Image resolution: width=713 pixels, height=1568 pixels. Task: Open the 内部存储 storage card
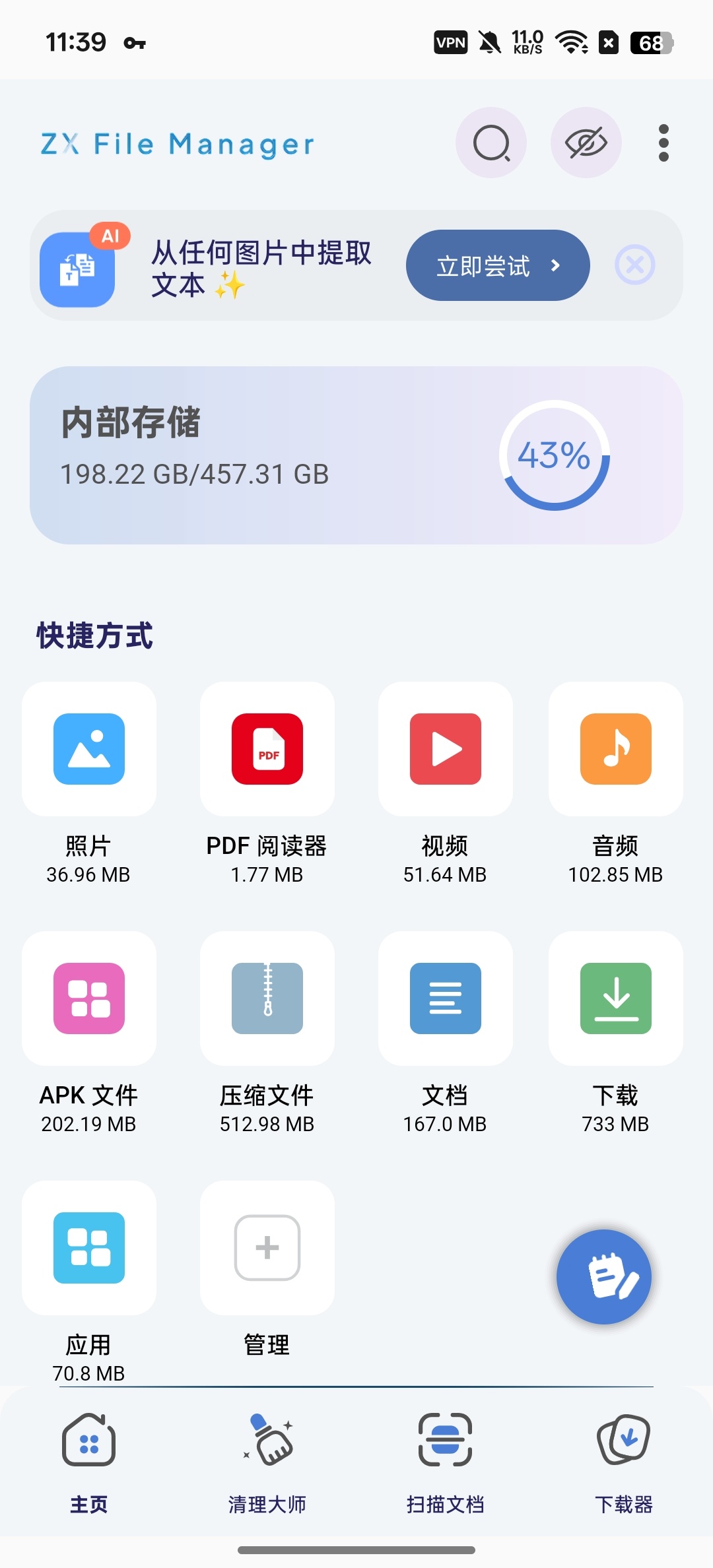coord(356,455)
